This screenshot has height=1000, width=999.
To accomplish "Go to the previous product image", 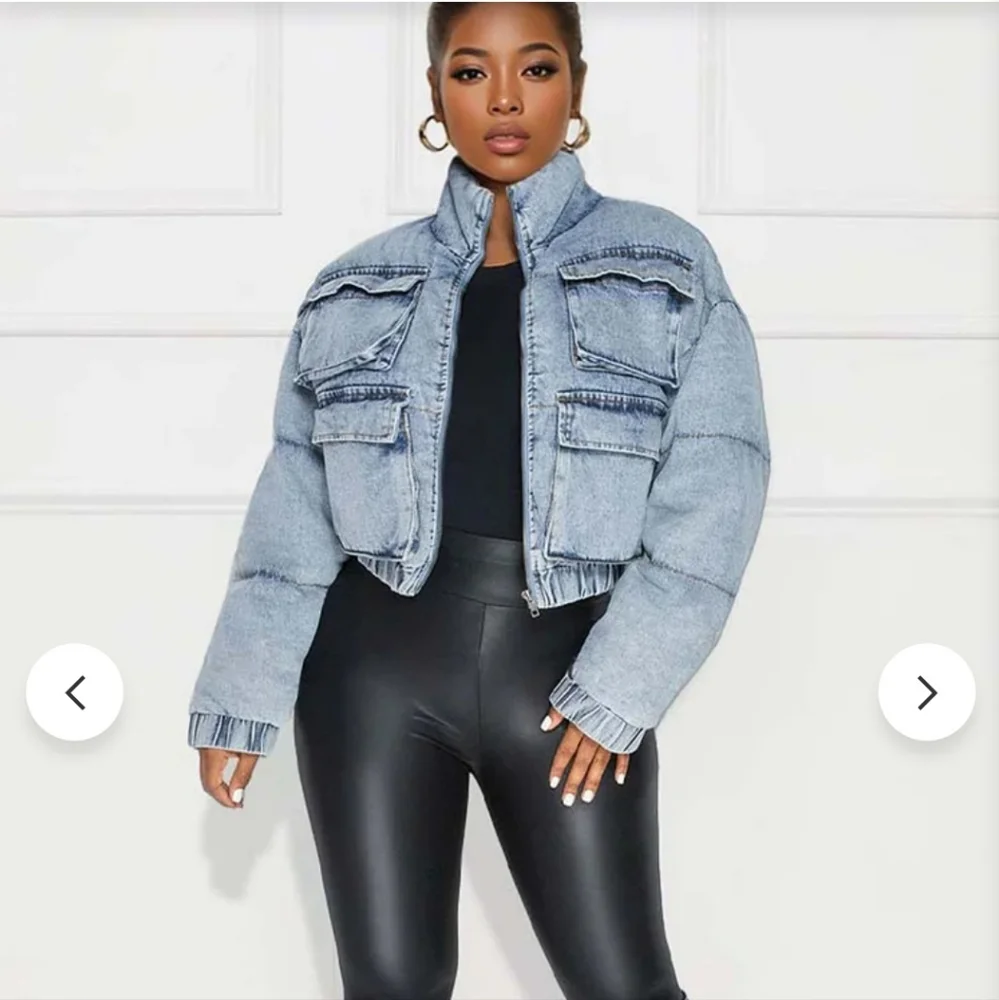I will pyautogui.click(x=75, y=692).
